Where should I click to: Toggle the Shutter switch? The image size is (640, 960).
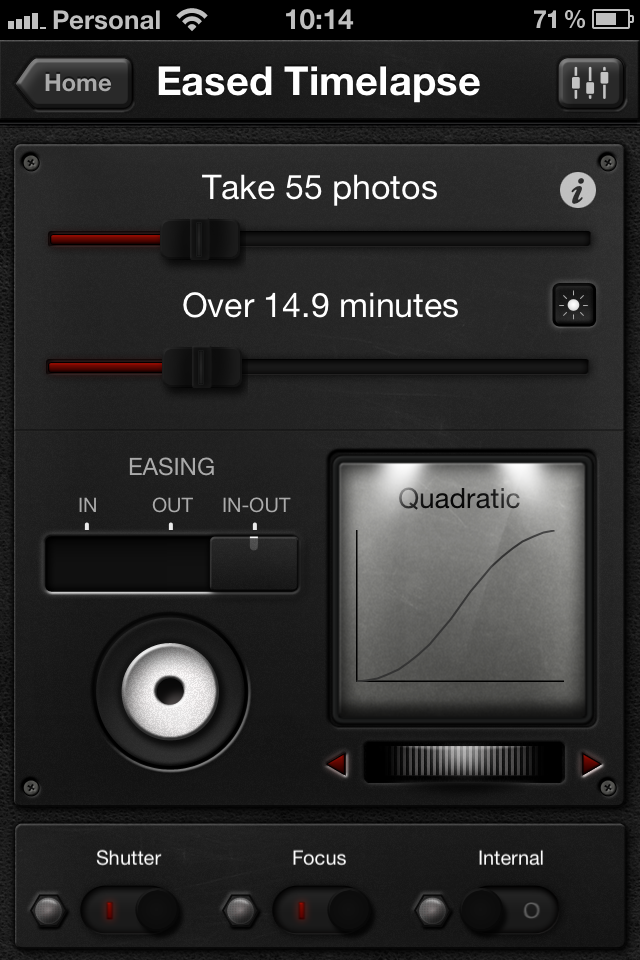click(x=131, y=911)
